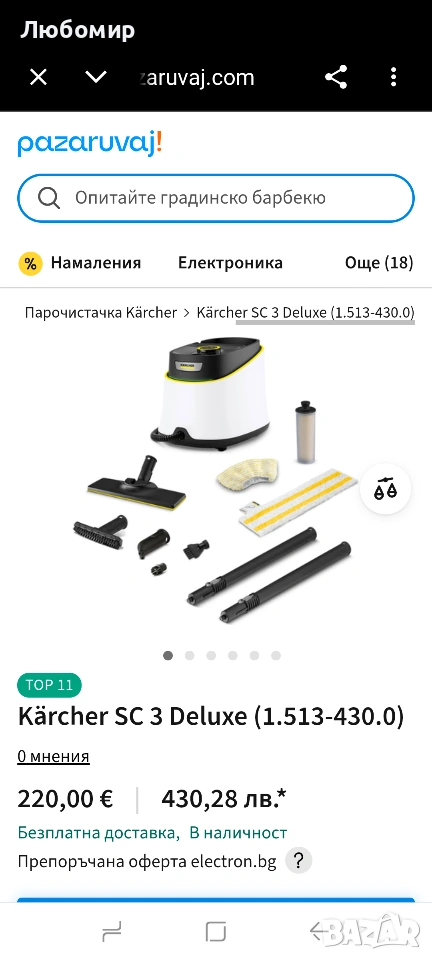Screen dimensions: 432x960
Task: Go to the home pazaruvaj logo
Action: click(90, 144)
